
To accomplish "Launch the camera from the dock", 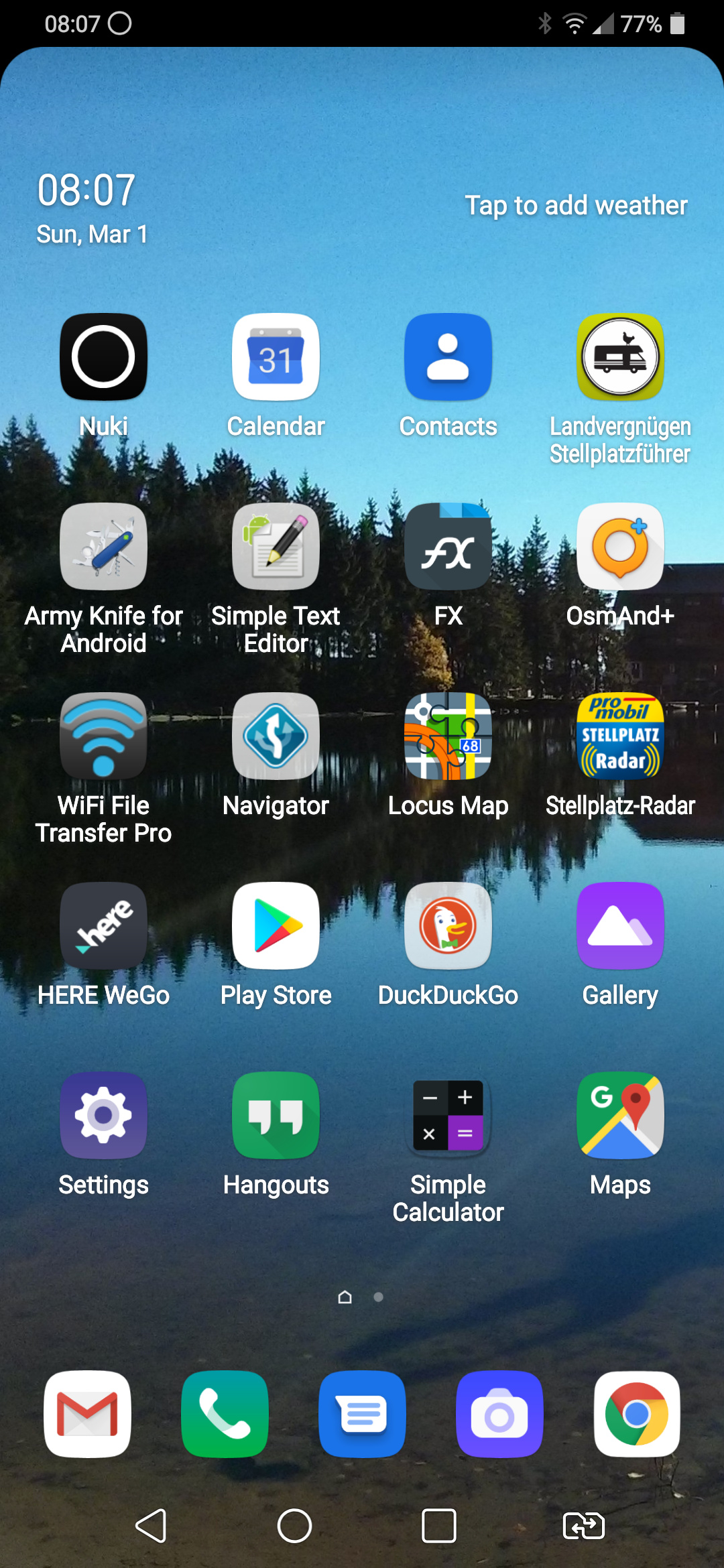I will click(x=499, y=1414).
